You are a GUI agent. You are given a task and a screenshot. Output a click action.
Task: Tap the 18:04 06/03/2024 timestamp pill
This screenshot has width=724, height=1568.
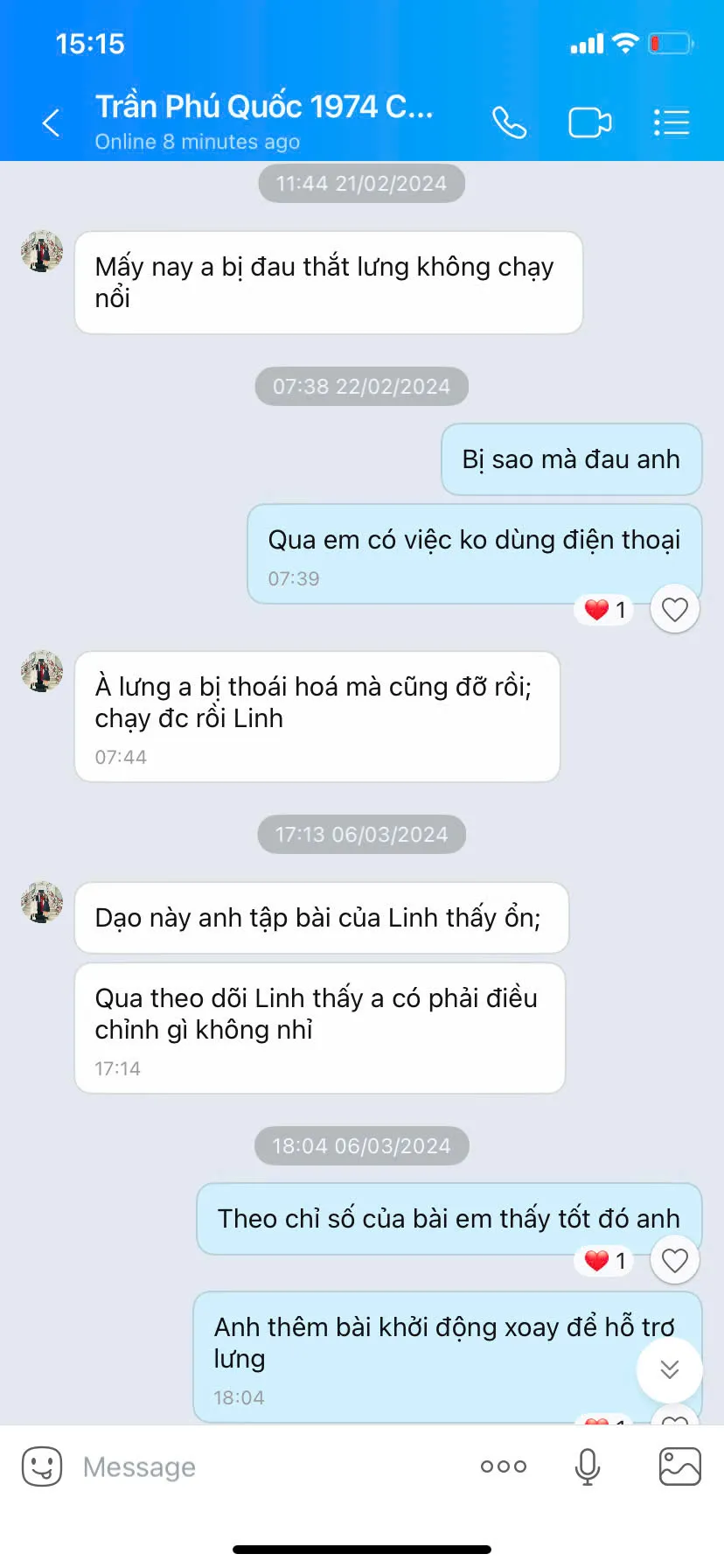tap(361, 1145)
